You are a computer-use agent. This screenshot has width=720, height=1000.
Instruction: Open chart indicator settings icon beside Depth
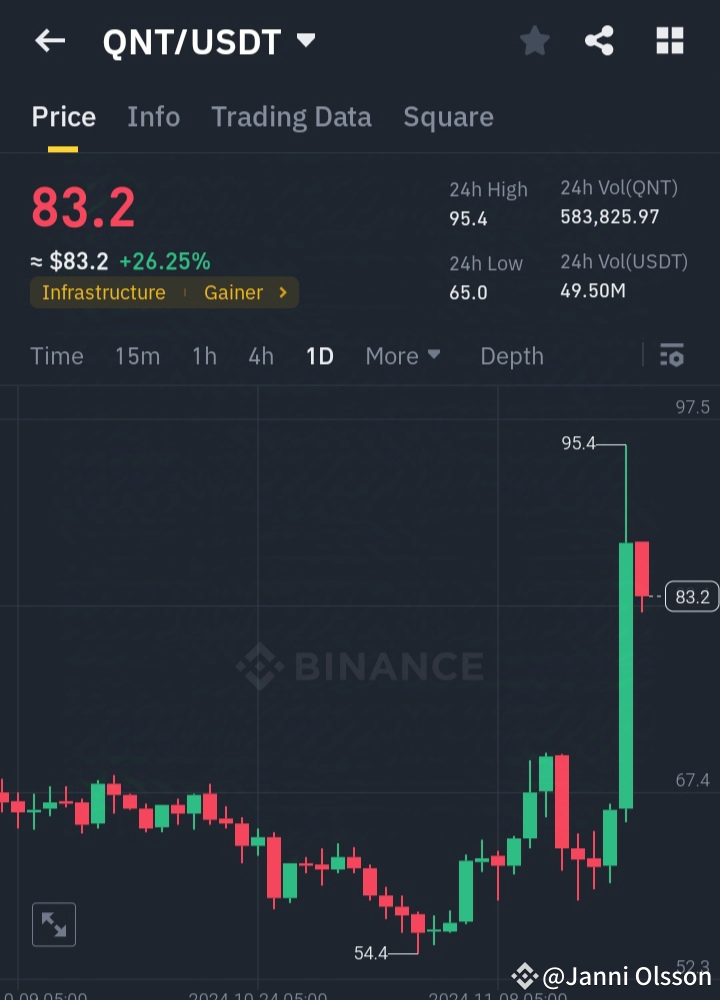click(672, 356)
